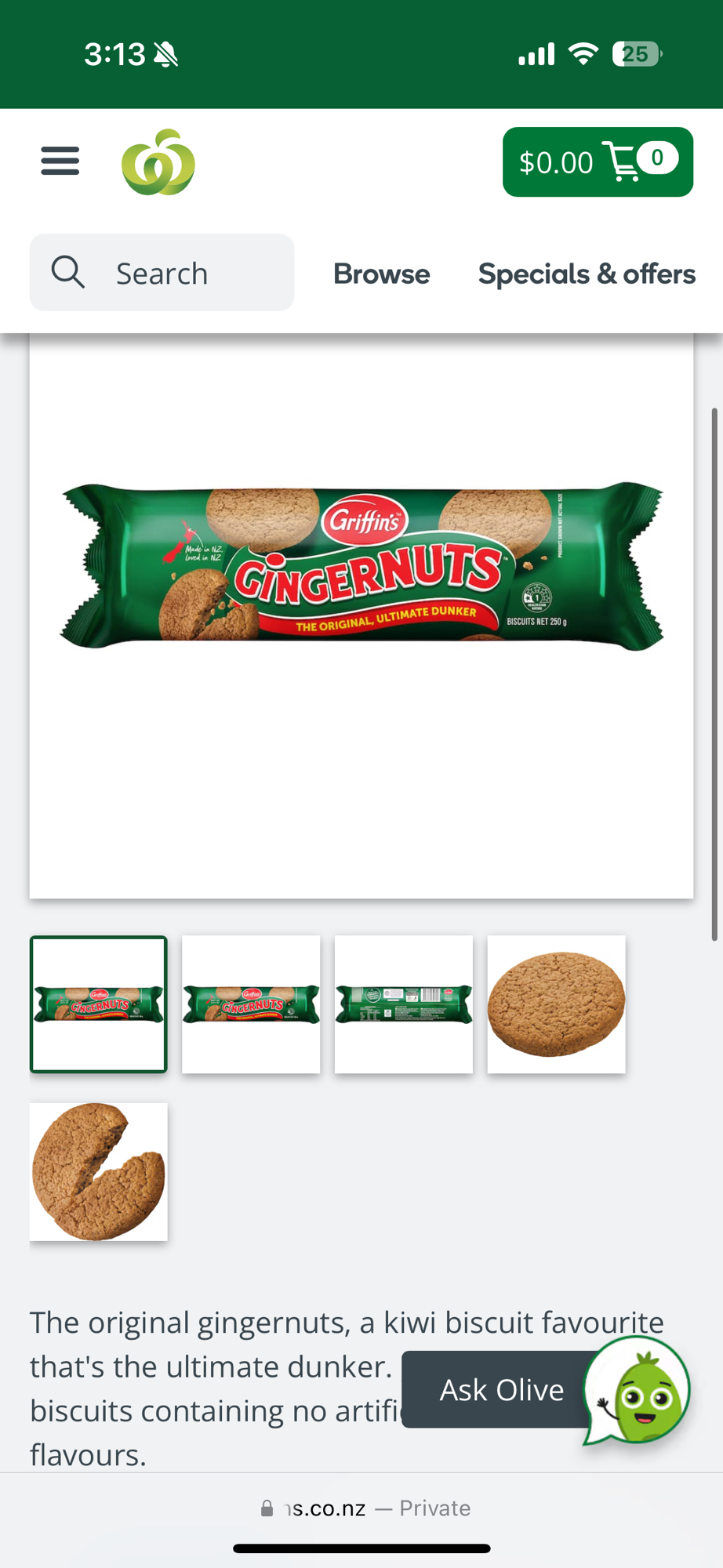The image size is (723, 1568).
Task: Open the $0.00 shopping cart
Action: coord(598,162)
